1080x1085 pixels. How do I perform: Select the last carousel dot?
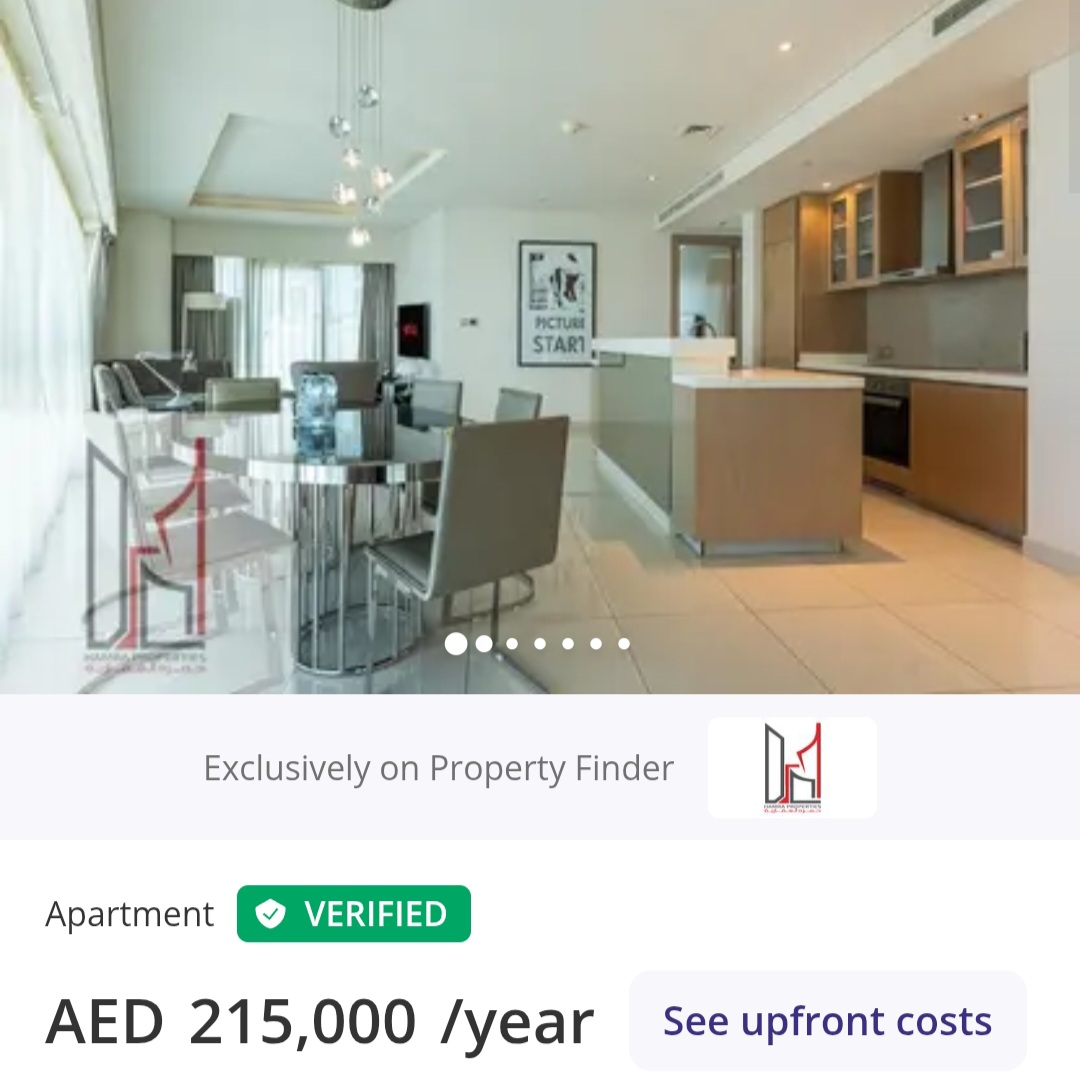coord(624,644)
